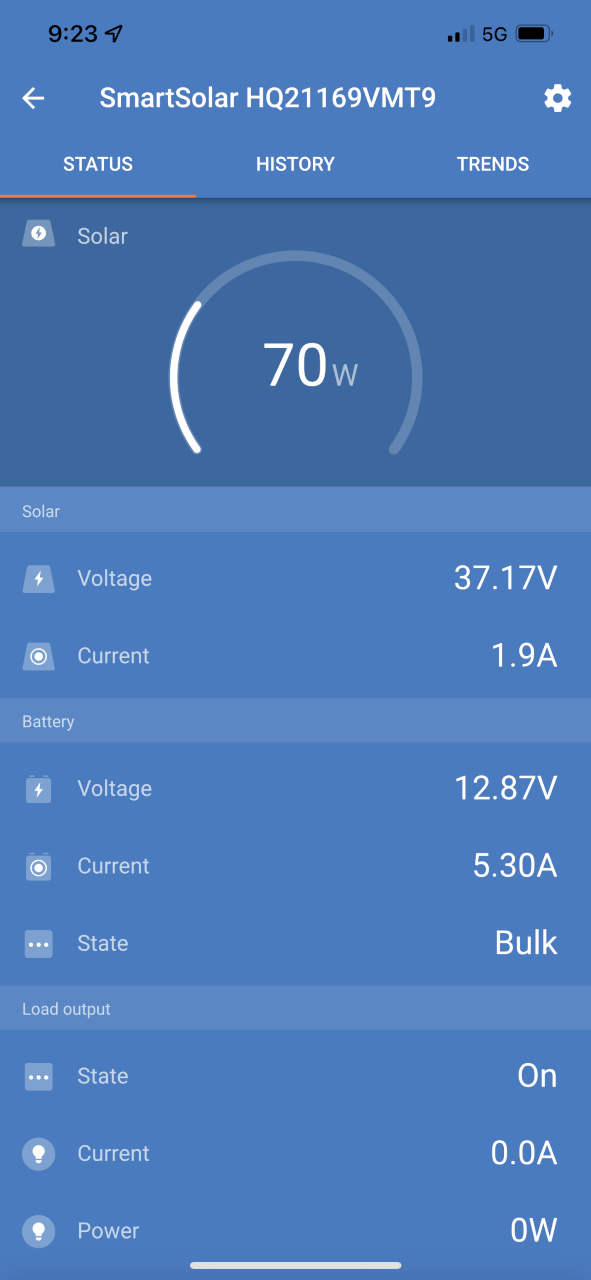Switch to the Trends tab
This screenshot has width=591, height=1280.
point(493,164)
